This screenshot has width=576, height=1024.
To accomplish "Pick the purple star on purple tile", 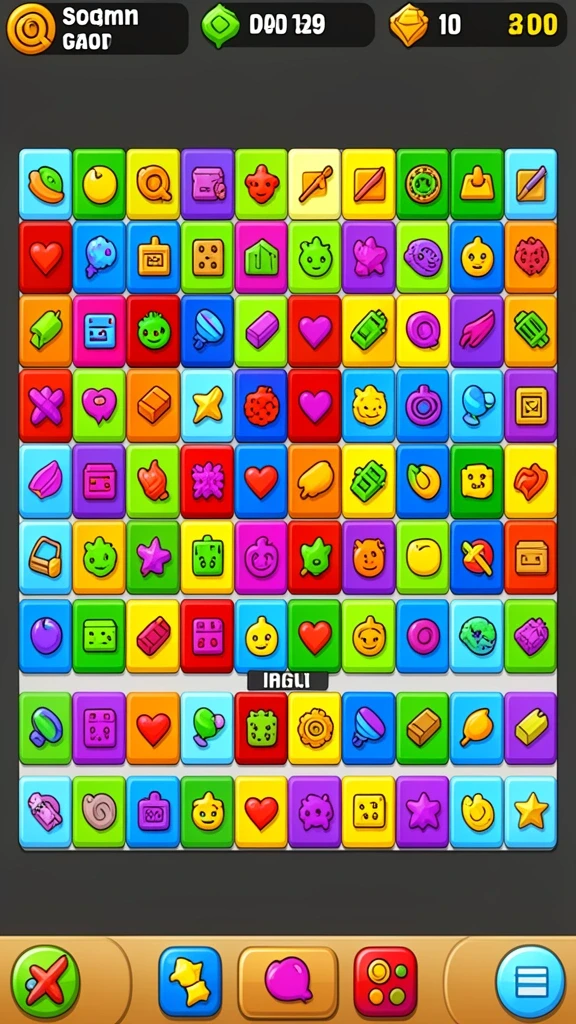I will [423, 812].
